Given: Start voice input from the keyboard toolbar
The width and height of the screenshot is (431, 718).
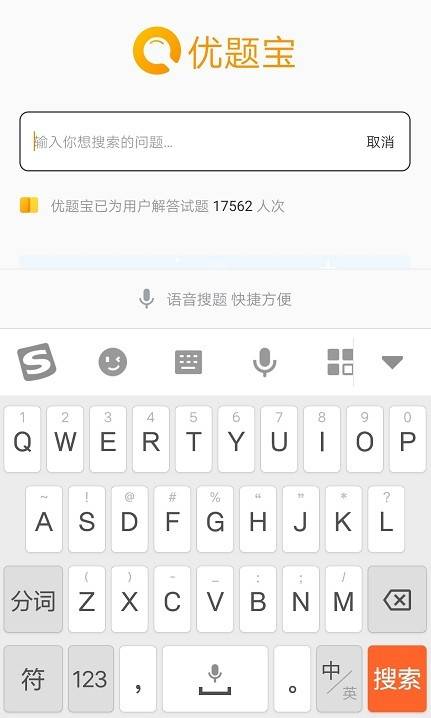Looking at the screenshot, I should (264, 362).
